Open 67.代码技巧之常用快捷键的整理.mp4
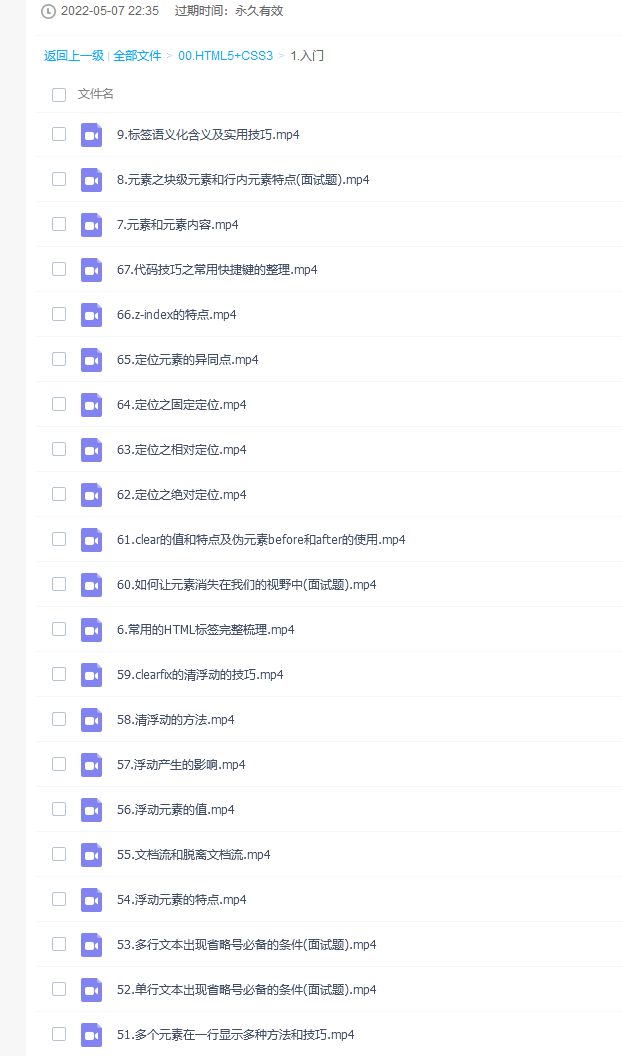The image size is (622, 1056). (216, 270)
